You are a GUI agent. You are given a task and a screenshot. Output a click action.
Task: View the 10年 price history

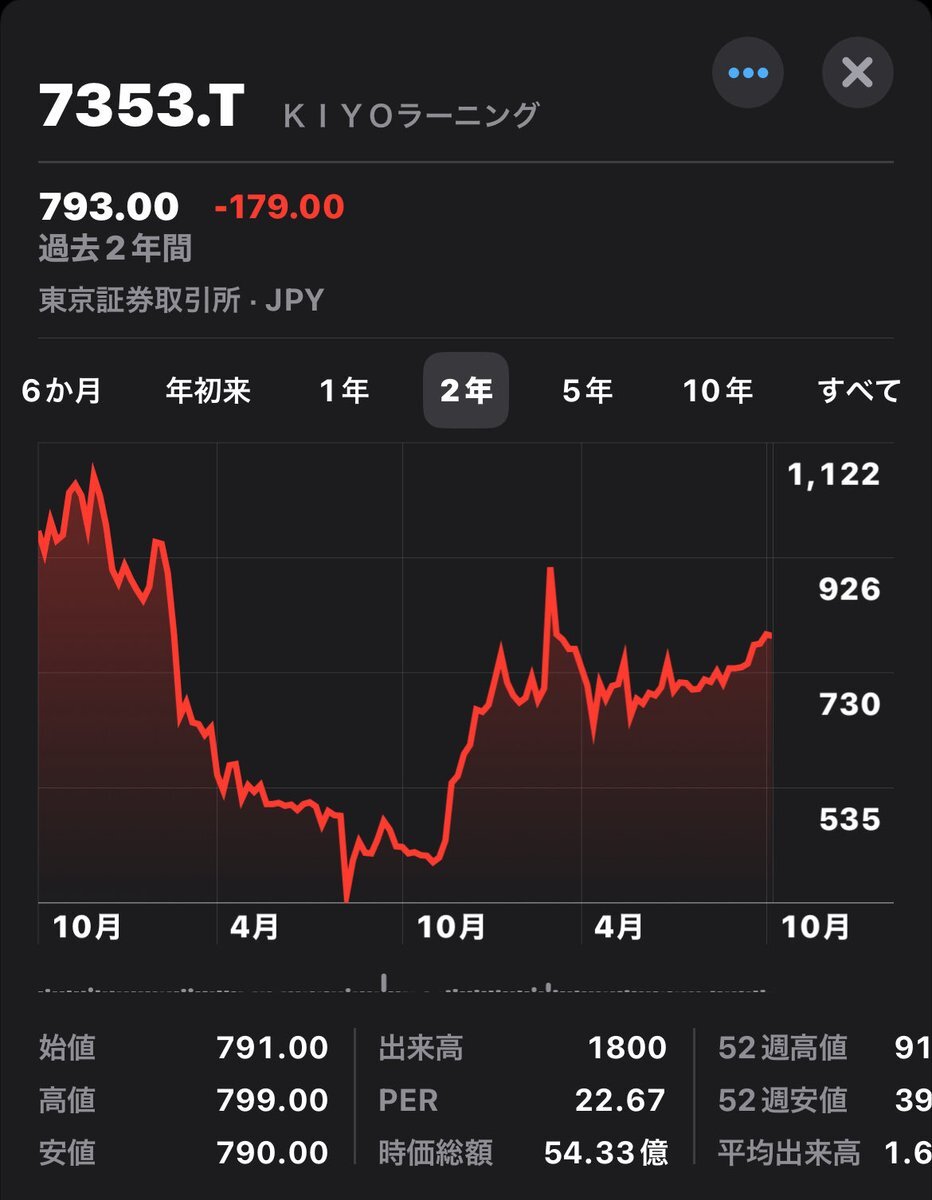click(x=718, y=390)
